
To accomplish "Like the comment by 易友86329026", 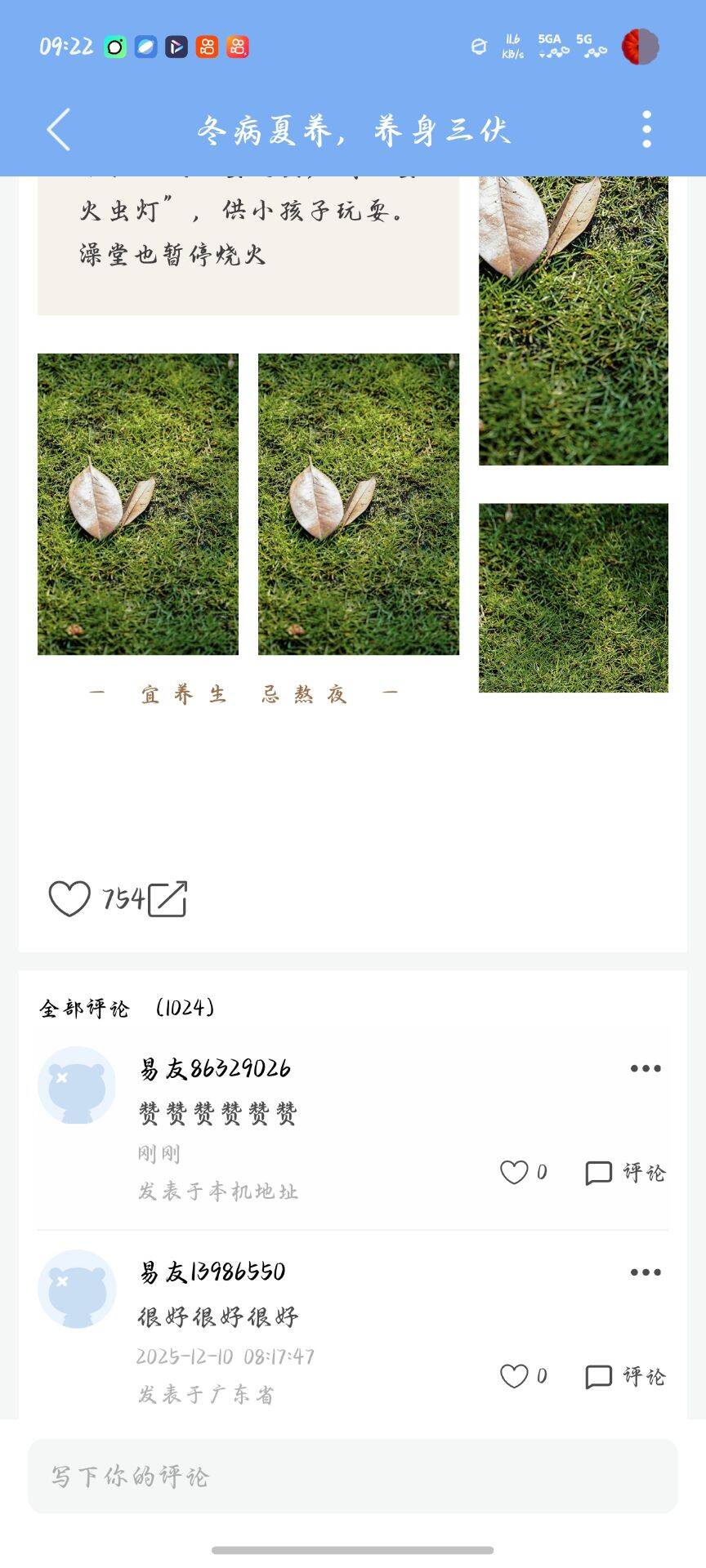I will pyautogui.click(x=515, y=1172).
